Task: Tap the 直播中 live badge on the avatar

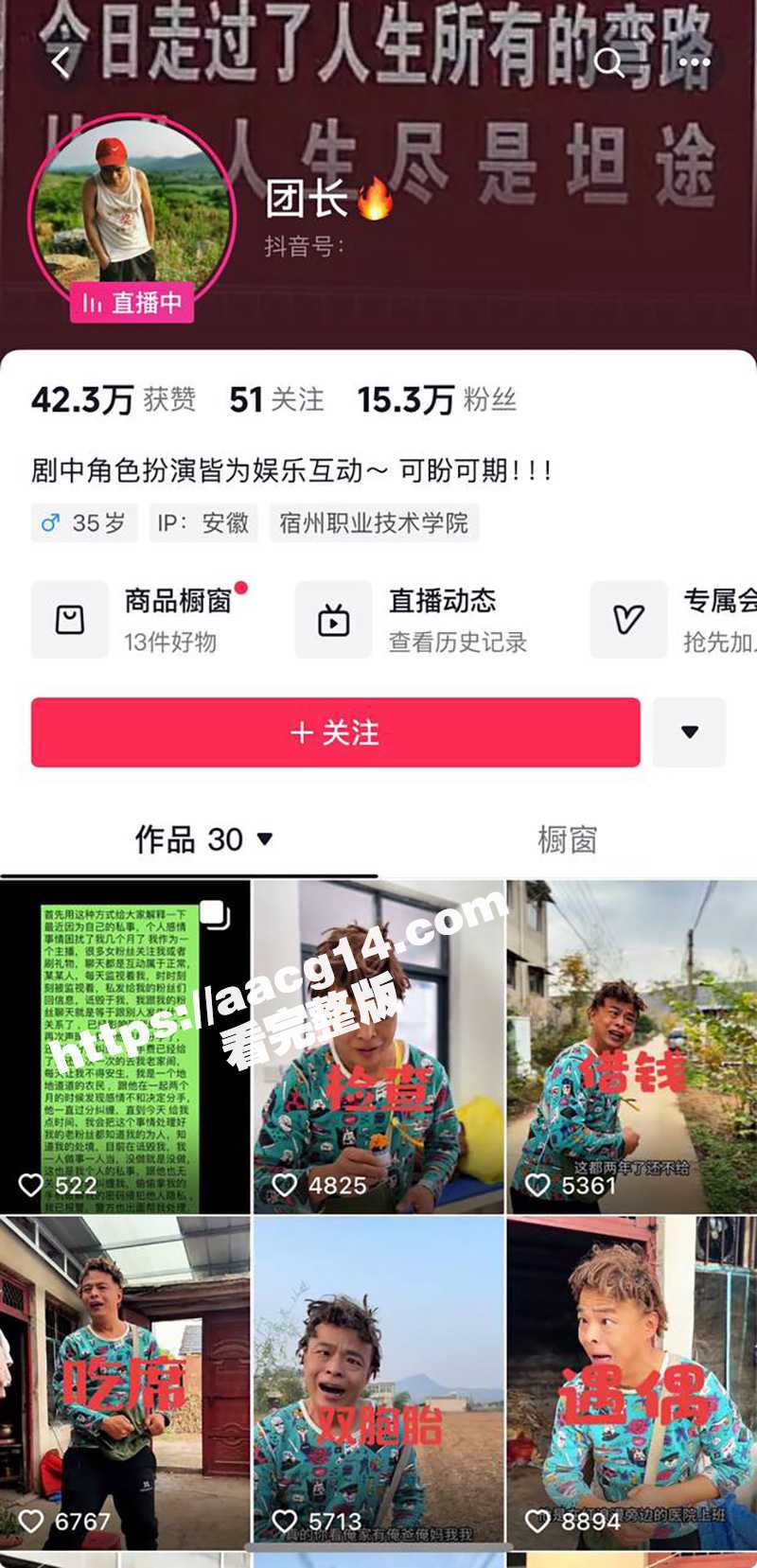Action: pyautogui.click(x=134, y=301)
